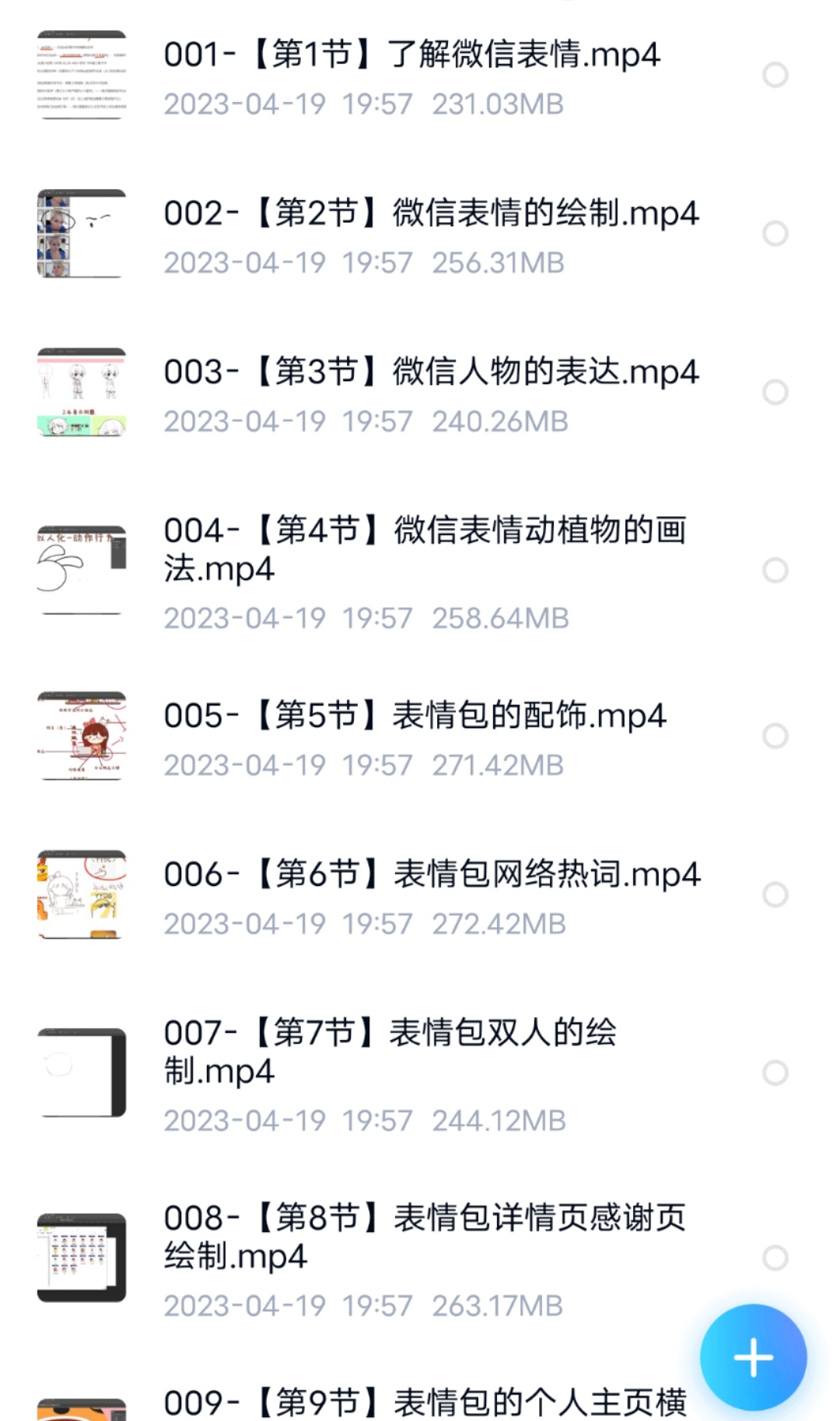Select the circle next to 007 file

point(774,1072)
